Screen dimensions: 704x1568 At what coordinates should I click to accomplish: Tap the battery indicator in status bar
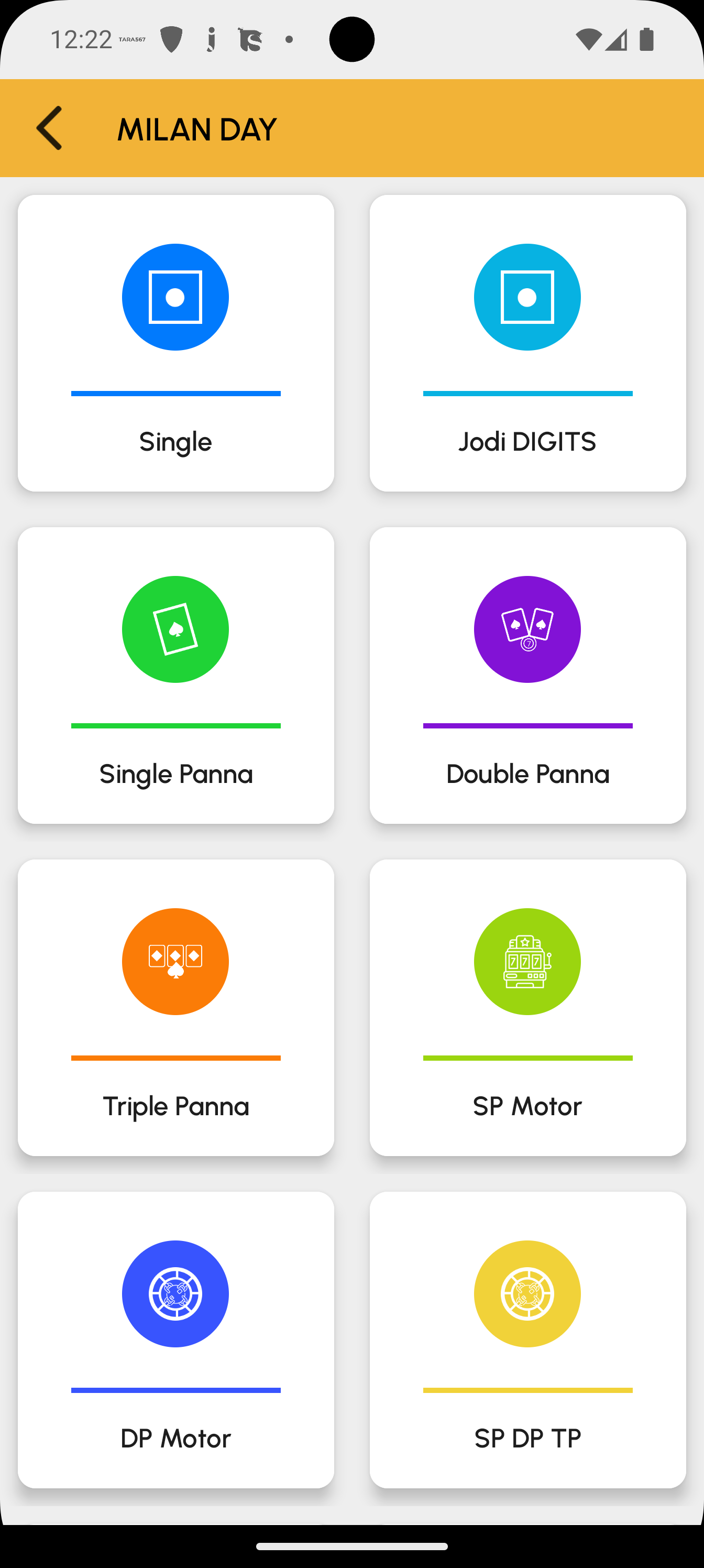click(x=647, y=39)
